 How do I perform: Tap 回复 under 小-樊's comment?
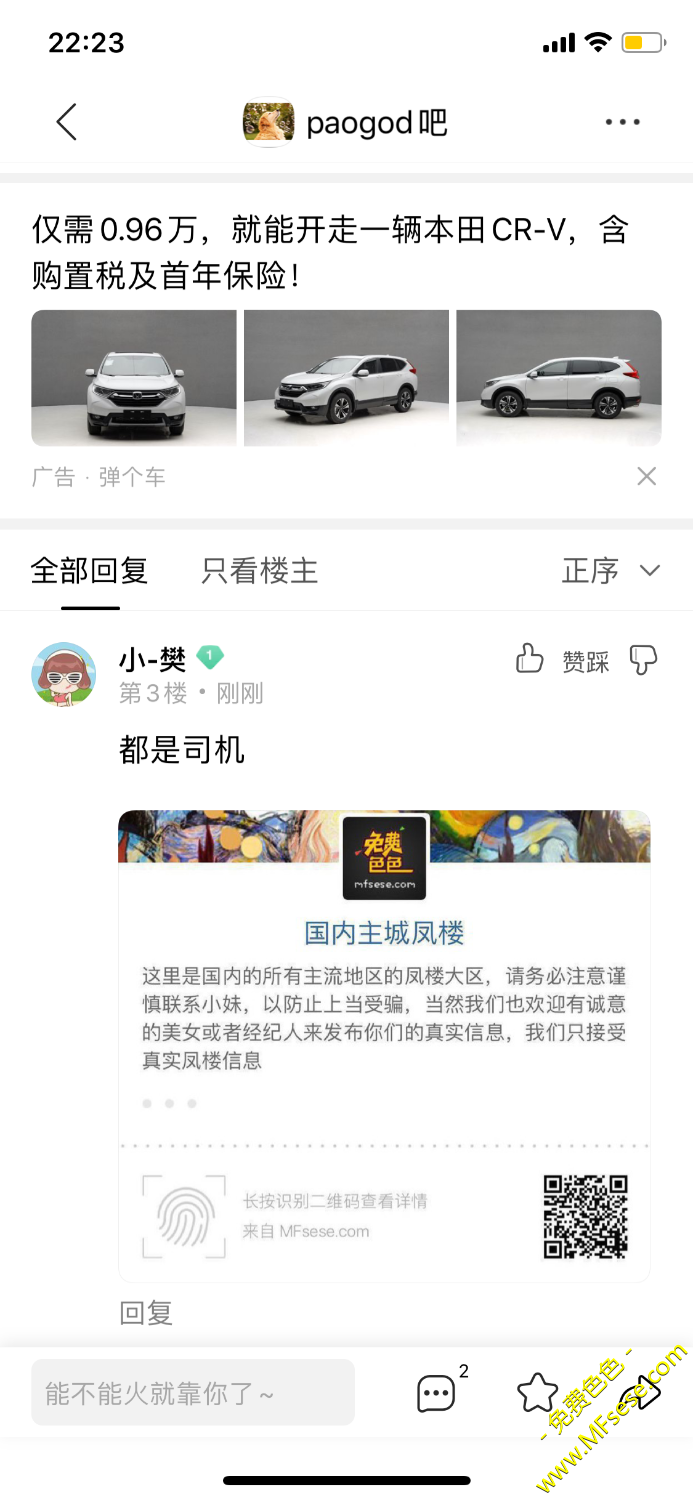[146, 1312]
